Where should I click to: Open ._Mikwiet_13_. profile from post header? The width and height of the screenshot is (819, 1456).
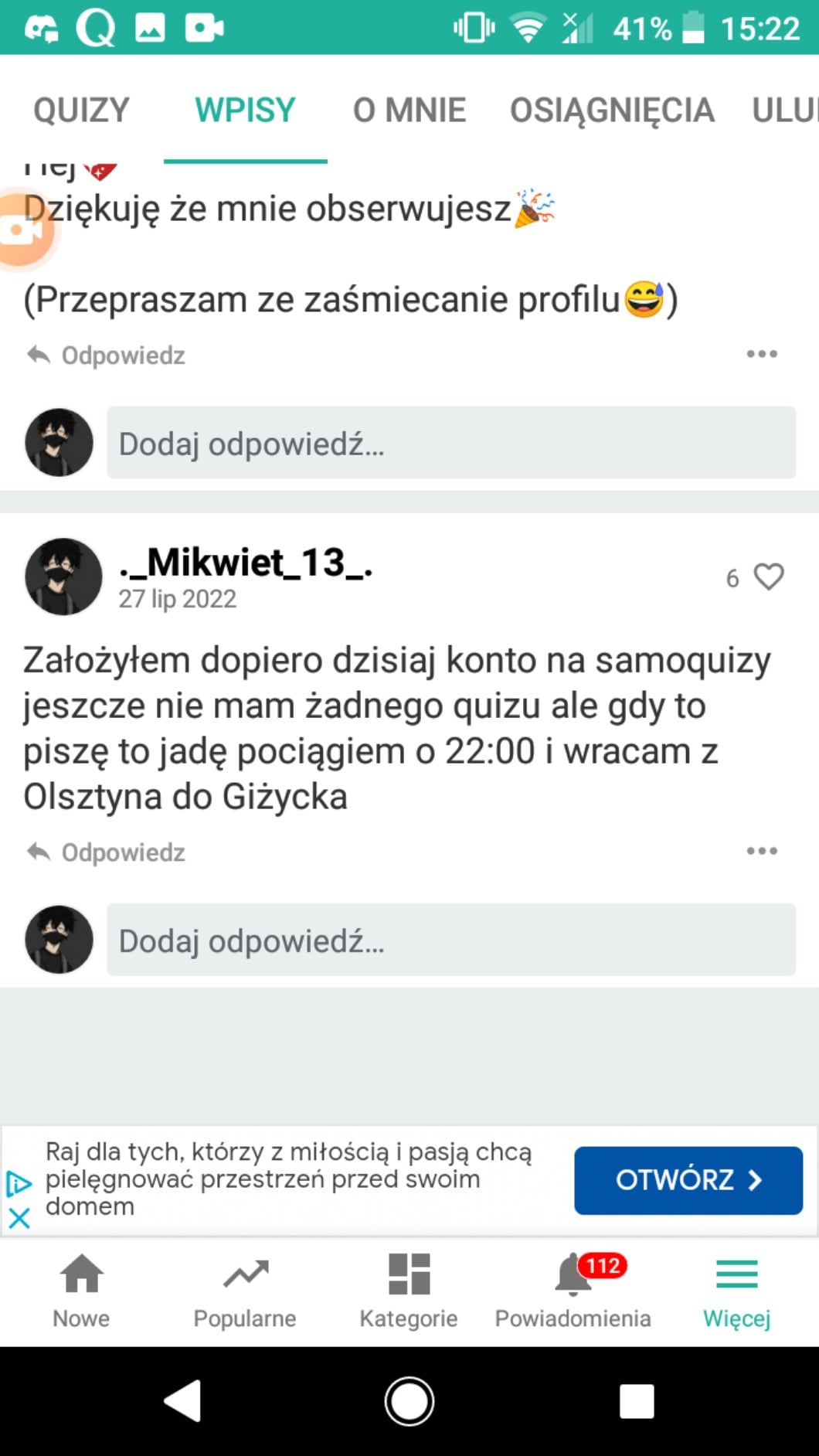coord(246,562)
